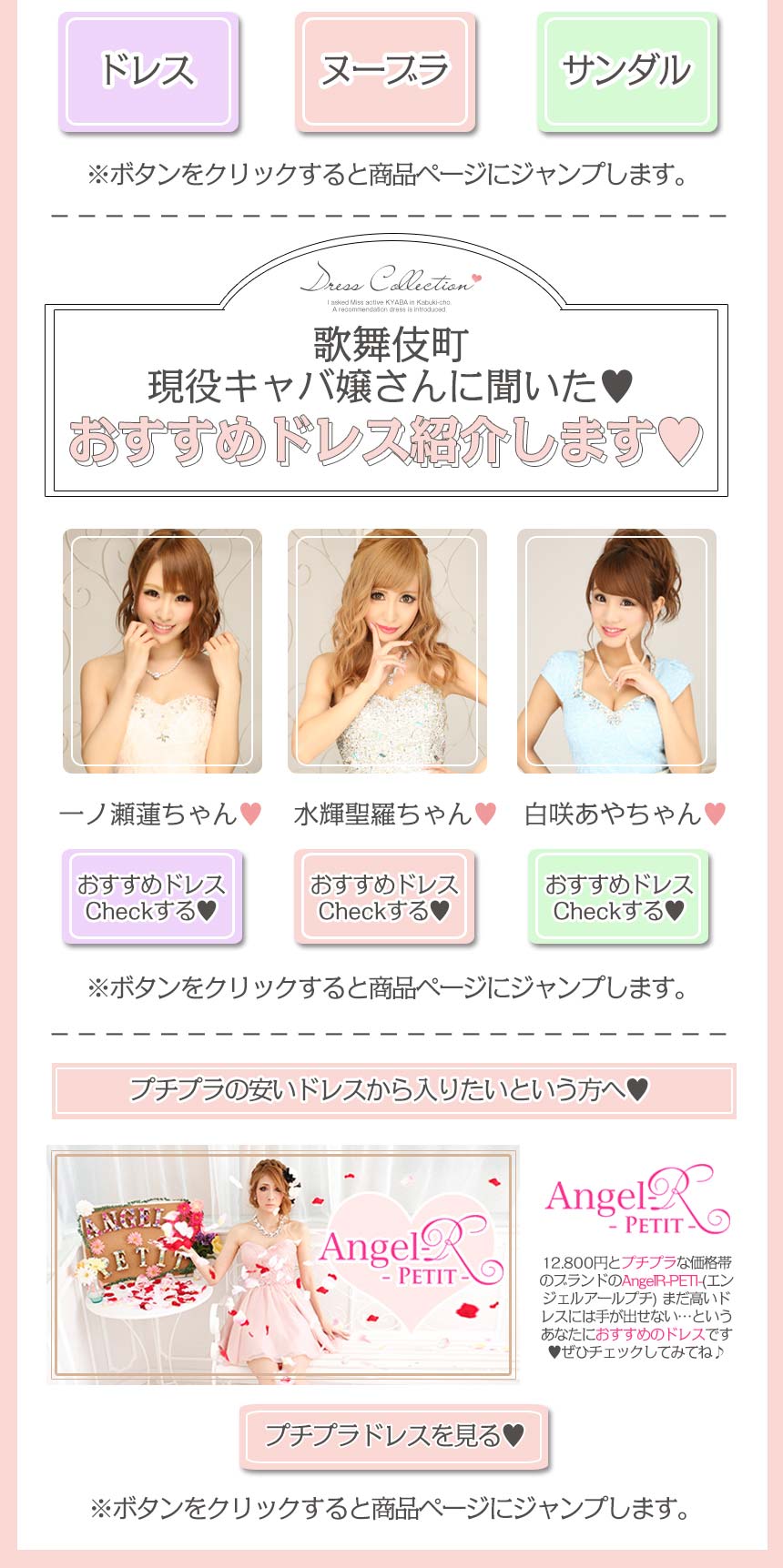This screenshot has height=1568, width=783.
Task: Open 白咲あやちゃん's photo tile
Action: coord(616,651)
